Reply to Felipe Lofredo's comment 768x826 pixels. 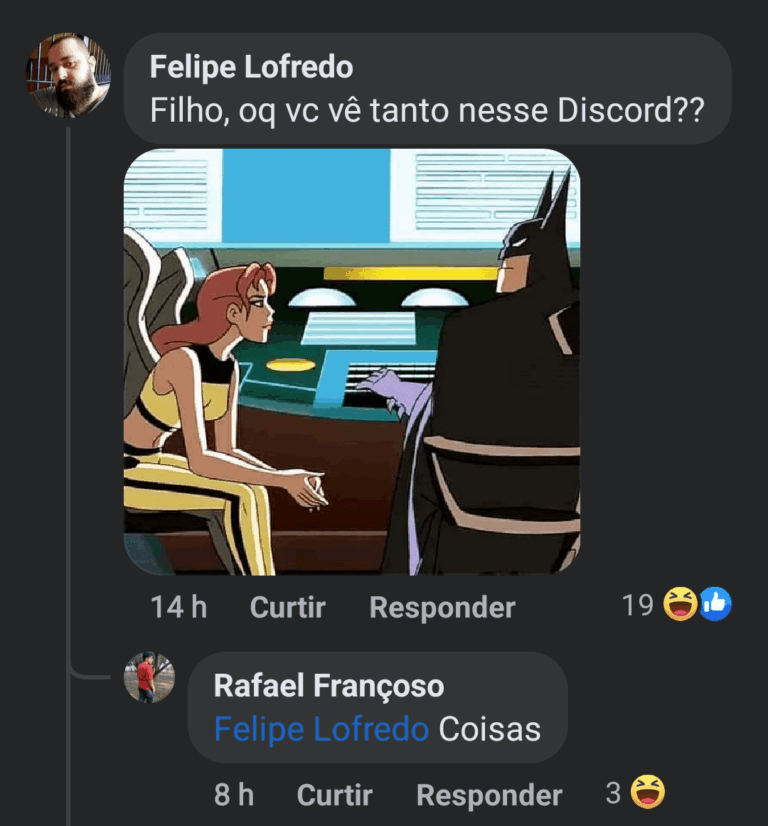click(442, 606)
